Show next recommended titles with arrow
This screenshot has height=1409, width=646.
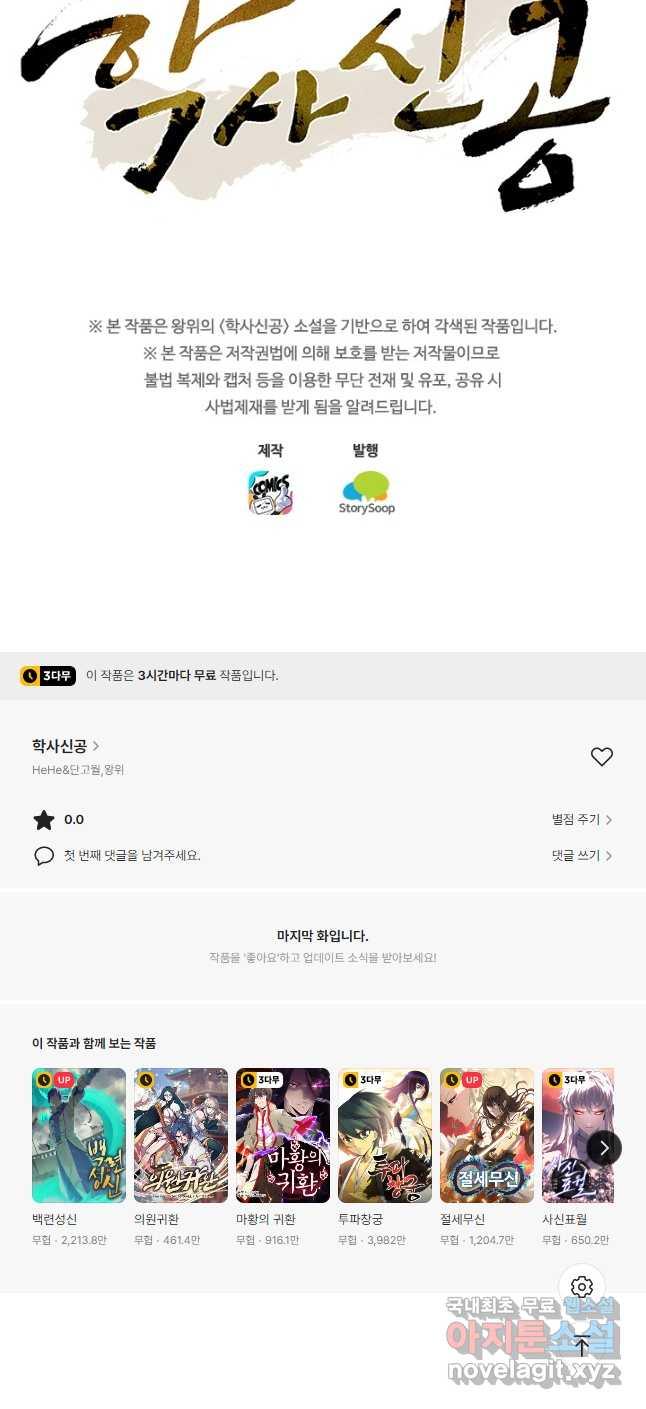pos(603,1147)
